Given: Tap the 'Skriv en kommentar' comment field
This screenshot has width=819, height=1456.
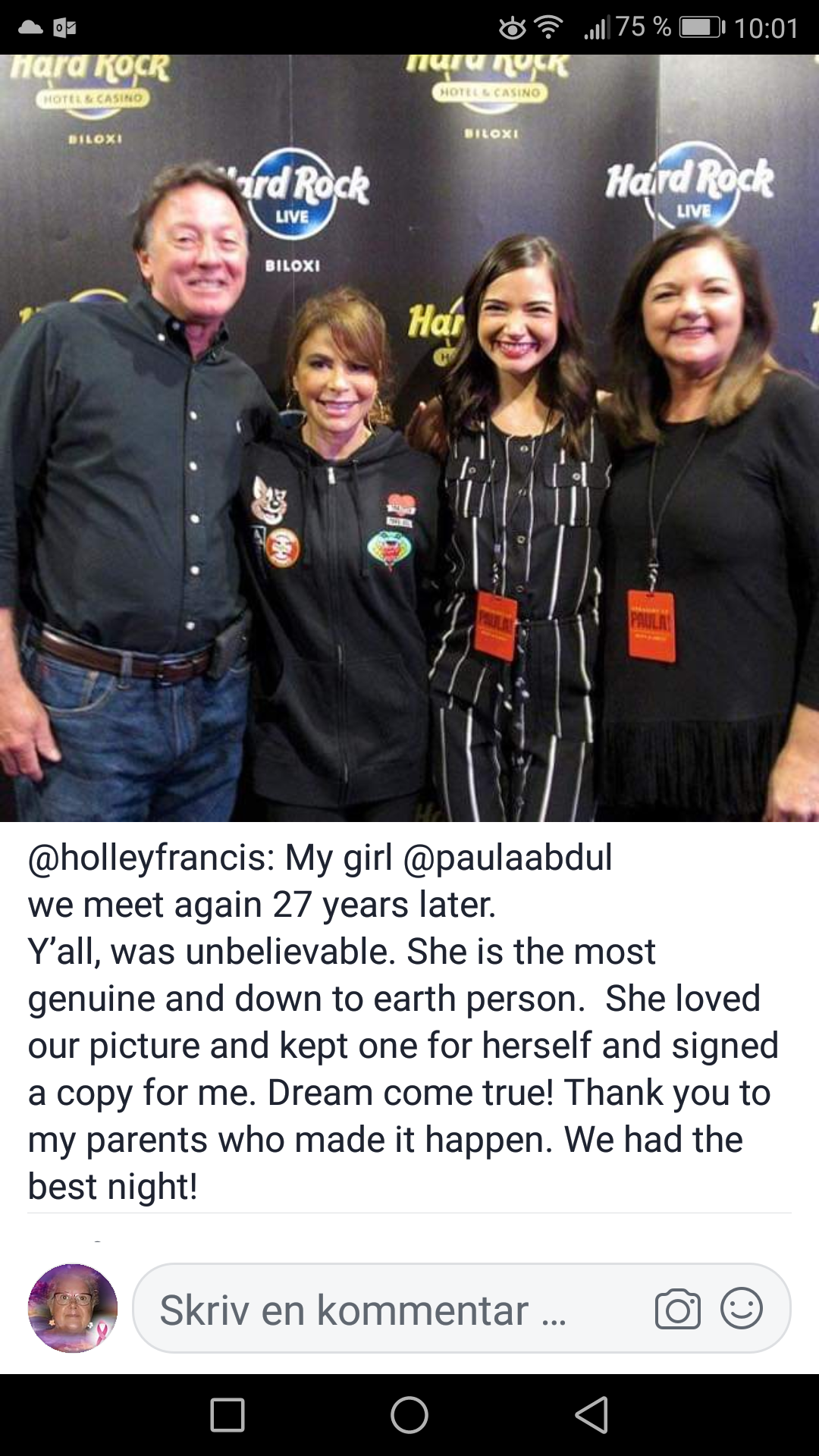Looking at the screenshot, I should 461,1308.
